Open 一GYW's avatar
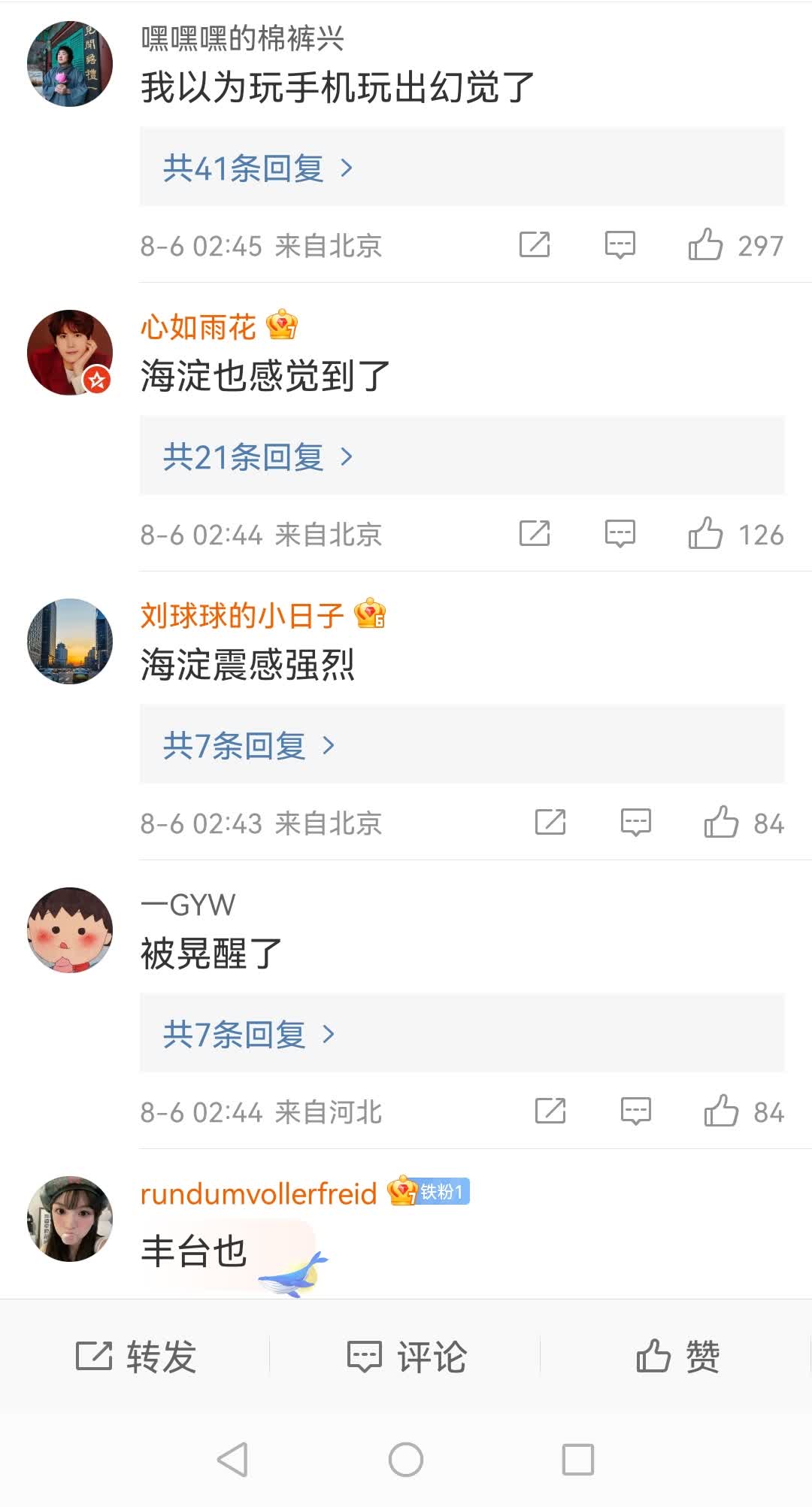Screen dimensions: 812x1507 point(69,929)
